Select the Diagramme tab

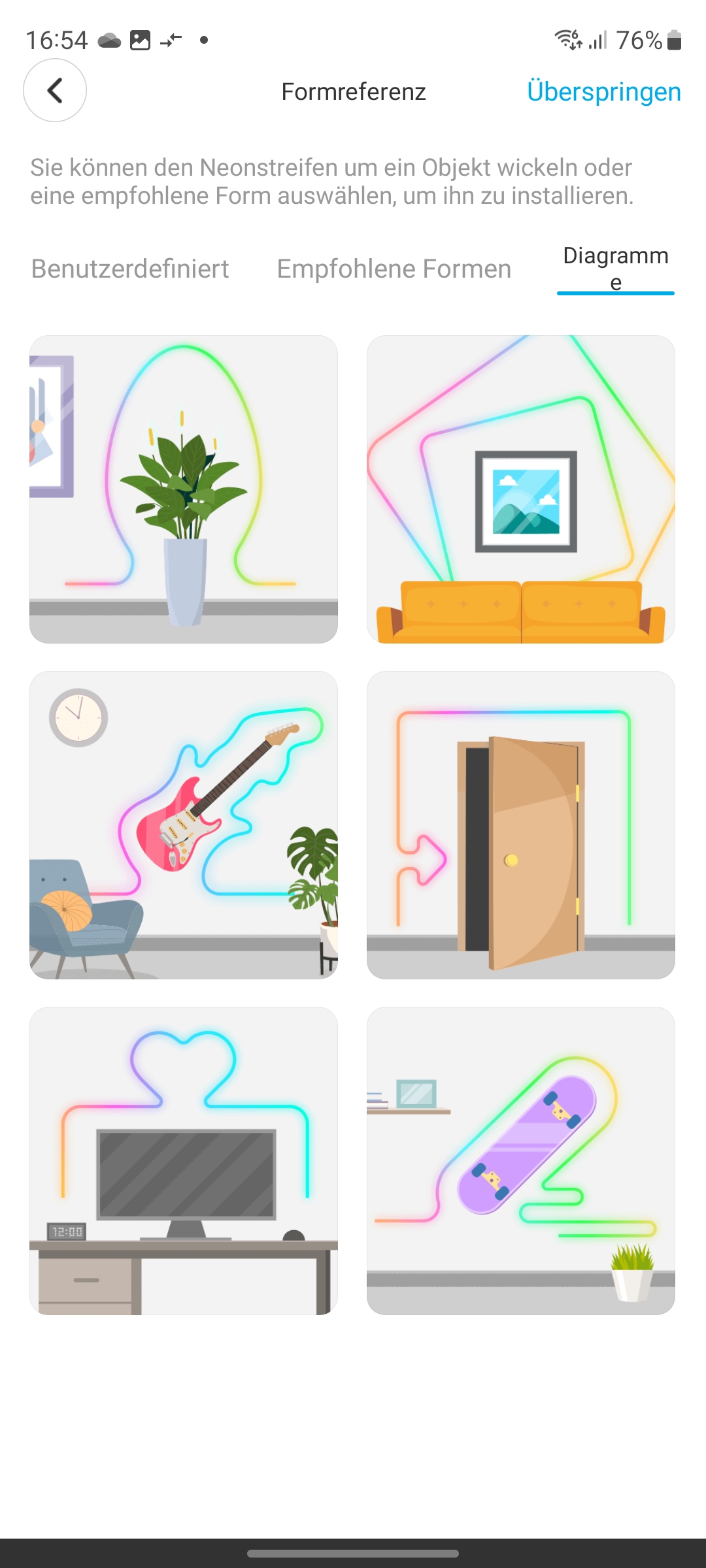point(615,268)
